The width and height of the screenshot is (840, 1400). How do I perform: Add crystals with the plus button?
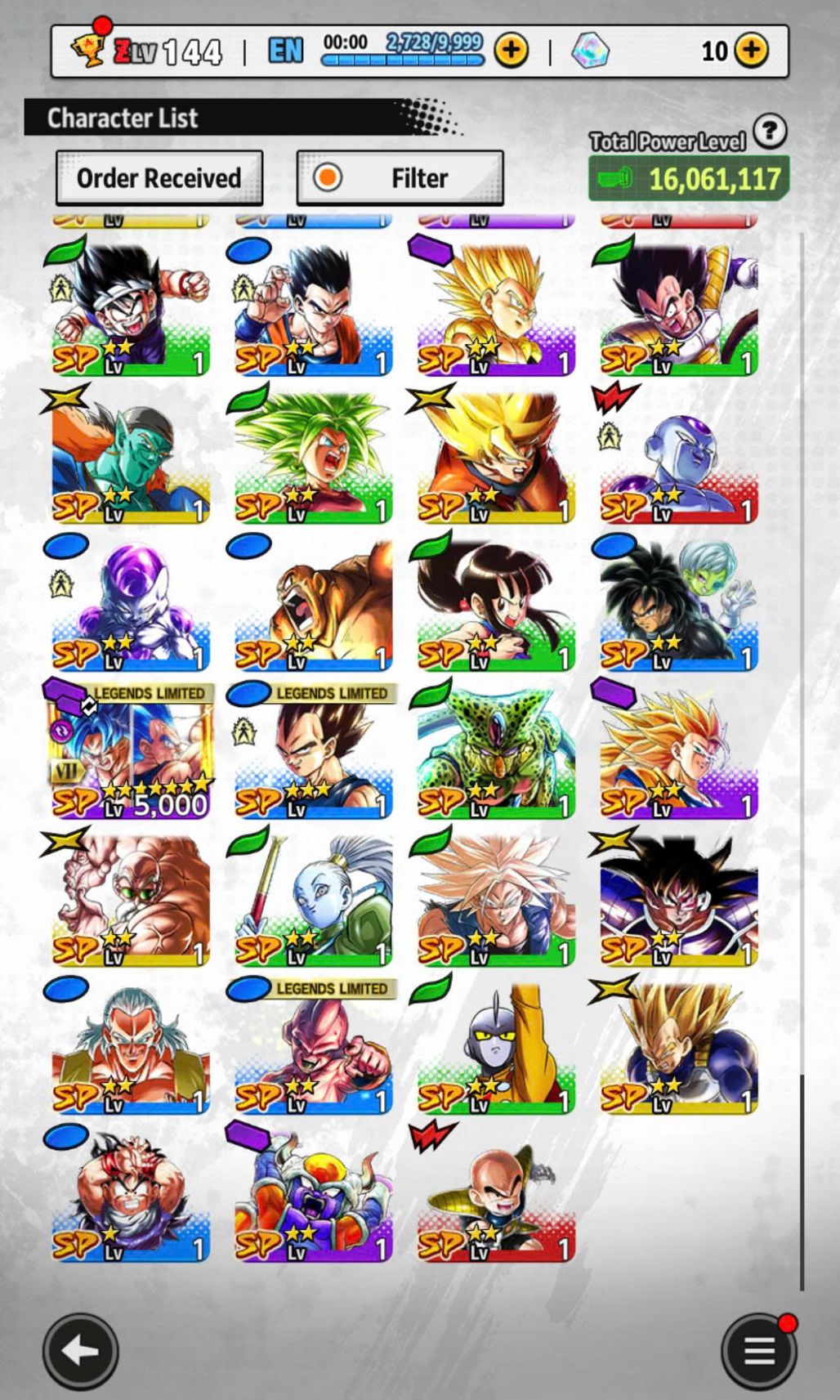pos(751,51)
